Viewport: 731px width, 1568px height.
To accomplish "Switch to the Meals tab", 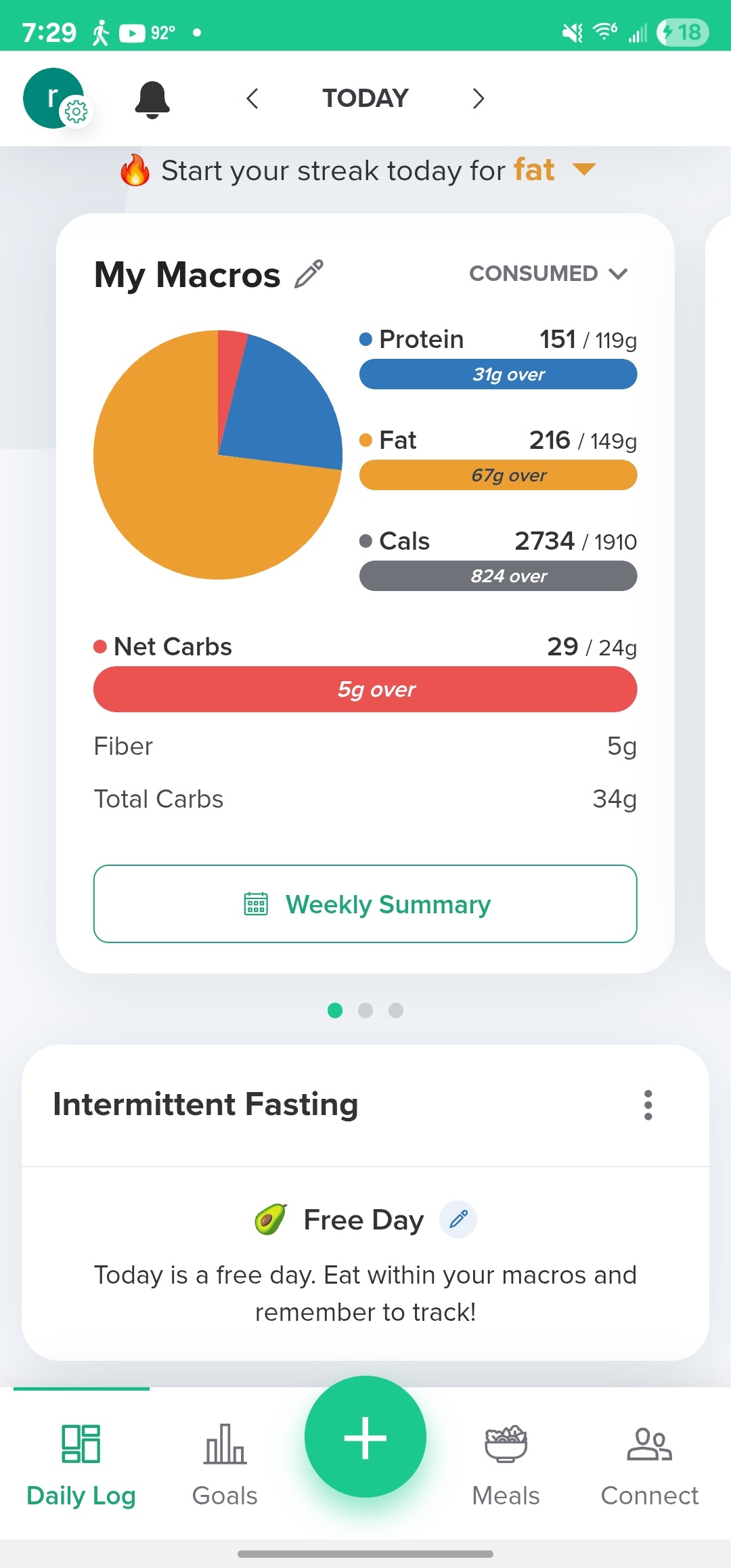I will 506,1462.
